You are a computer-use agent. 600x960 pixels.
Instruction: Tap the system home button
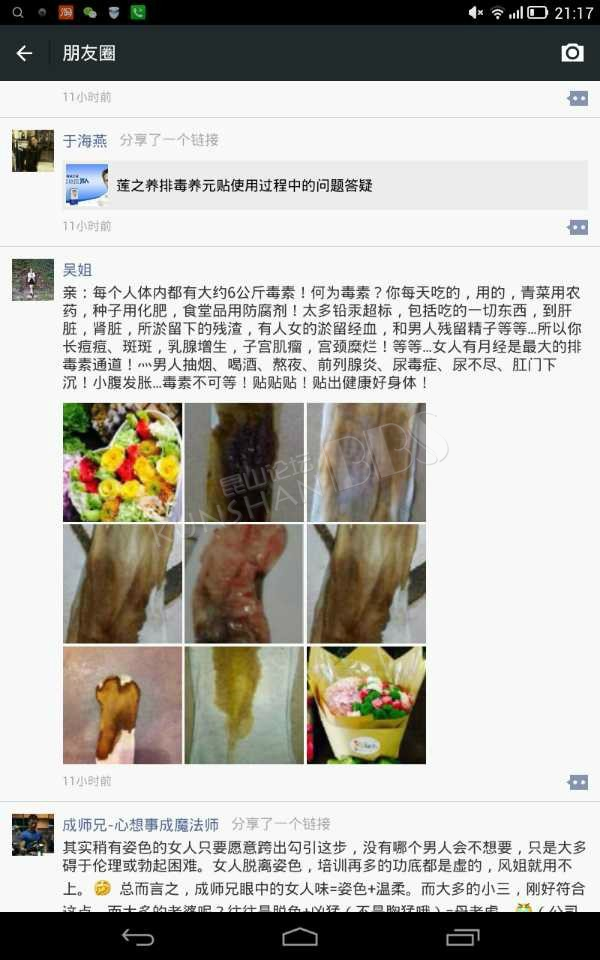pyautogui.click(x=299, y=937)
